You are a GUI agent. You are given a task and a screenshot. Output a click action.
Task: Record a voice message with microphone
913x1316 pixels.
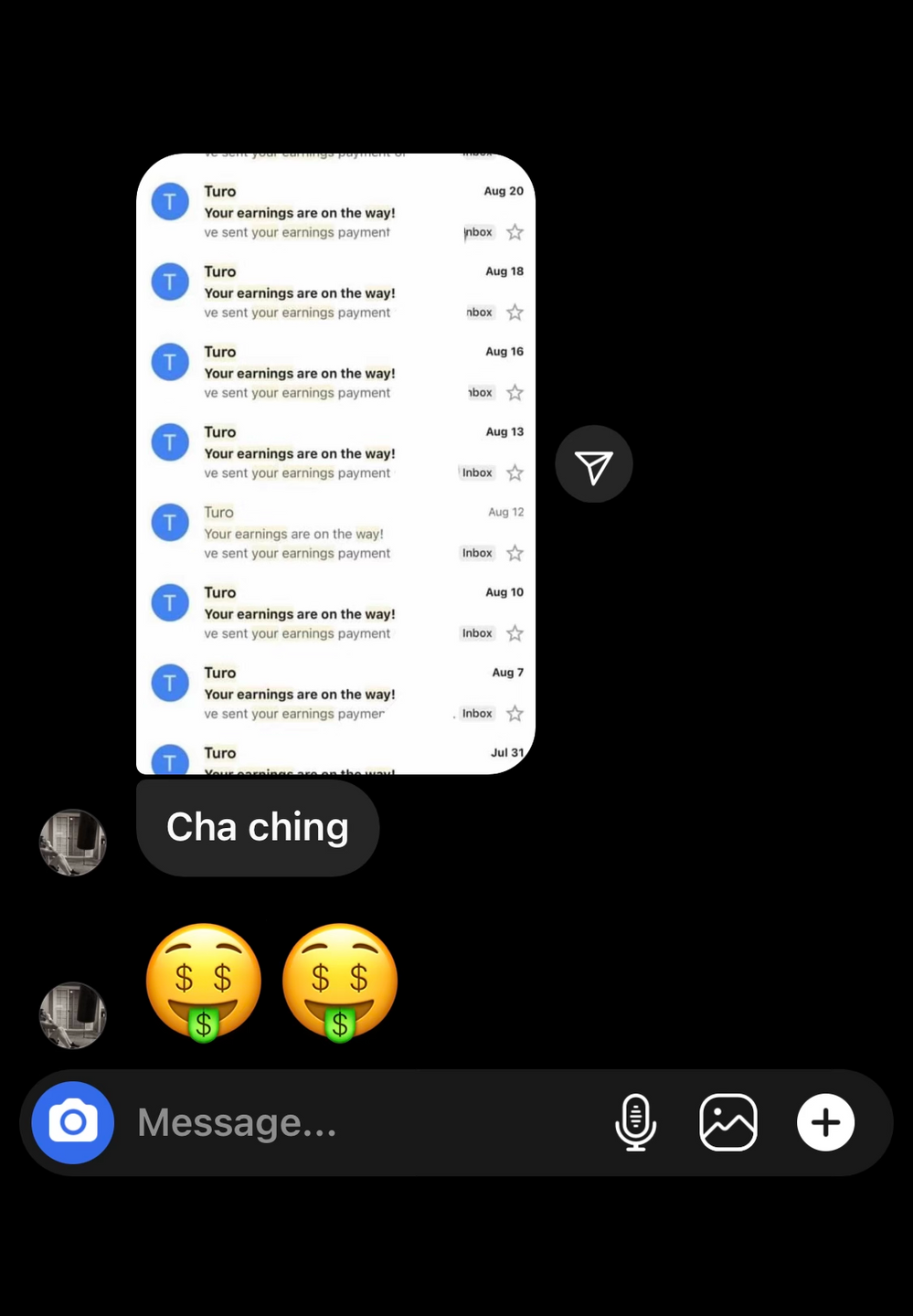(x=636, y=1122)
